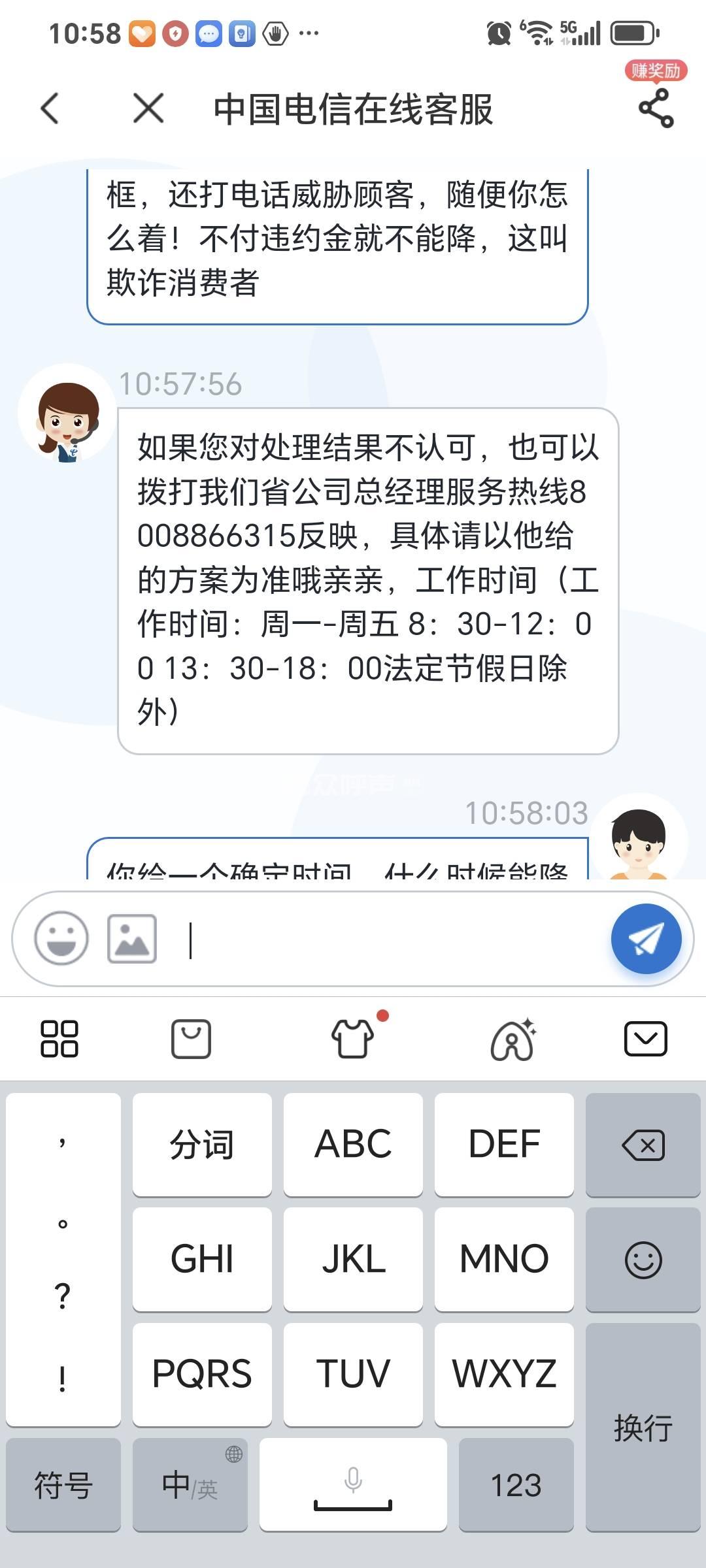The width and height of the screenshot is (706, 1568).
Task: Toggle the 中/英 language key
Action: tap(190, 1485)
